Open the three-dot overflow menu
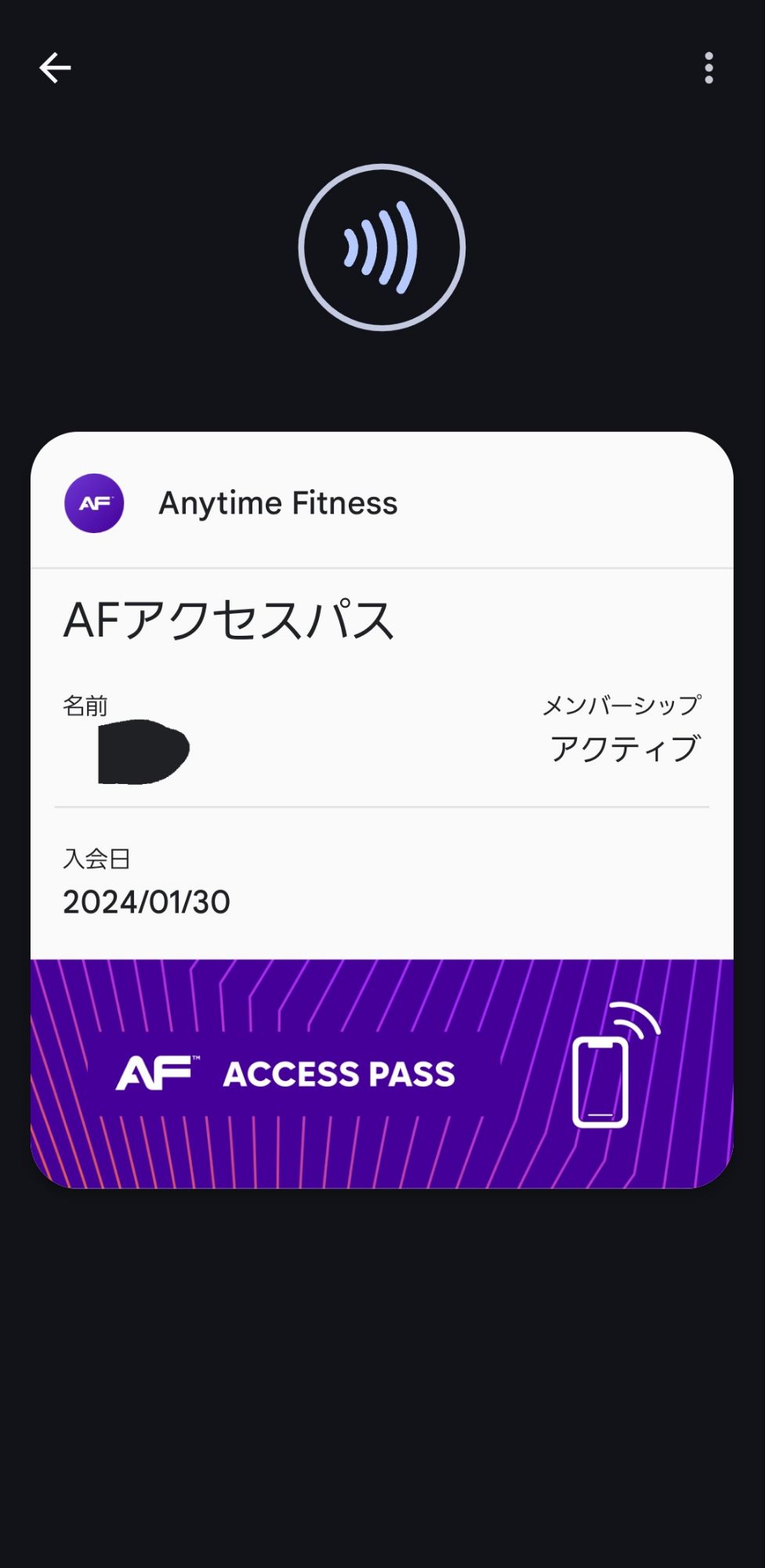 [x=709, y=68]
